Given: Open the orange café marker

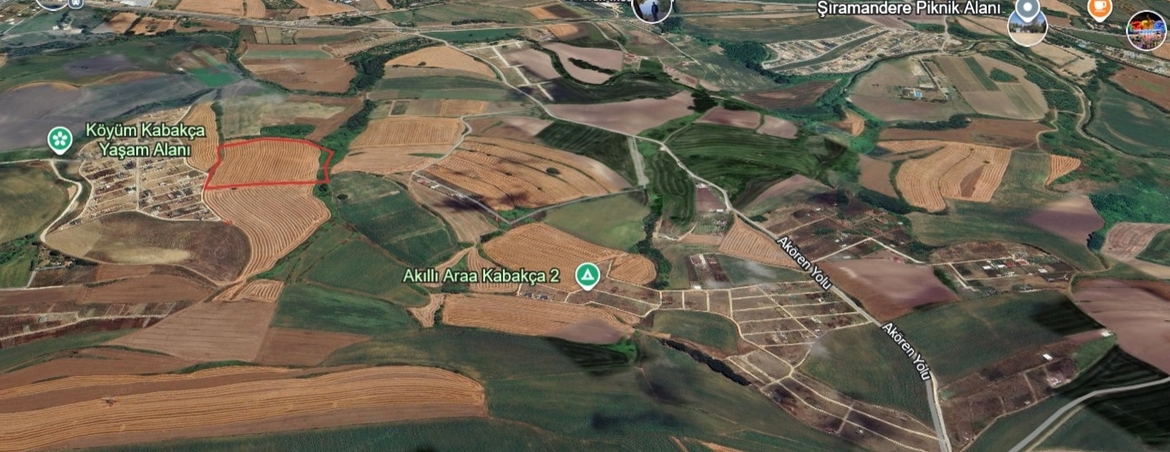Looking at the screenshot, I should (x=1099, y=8).
